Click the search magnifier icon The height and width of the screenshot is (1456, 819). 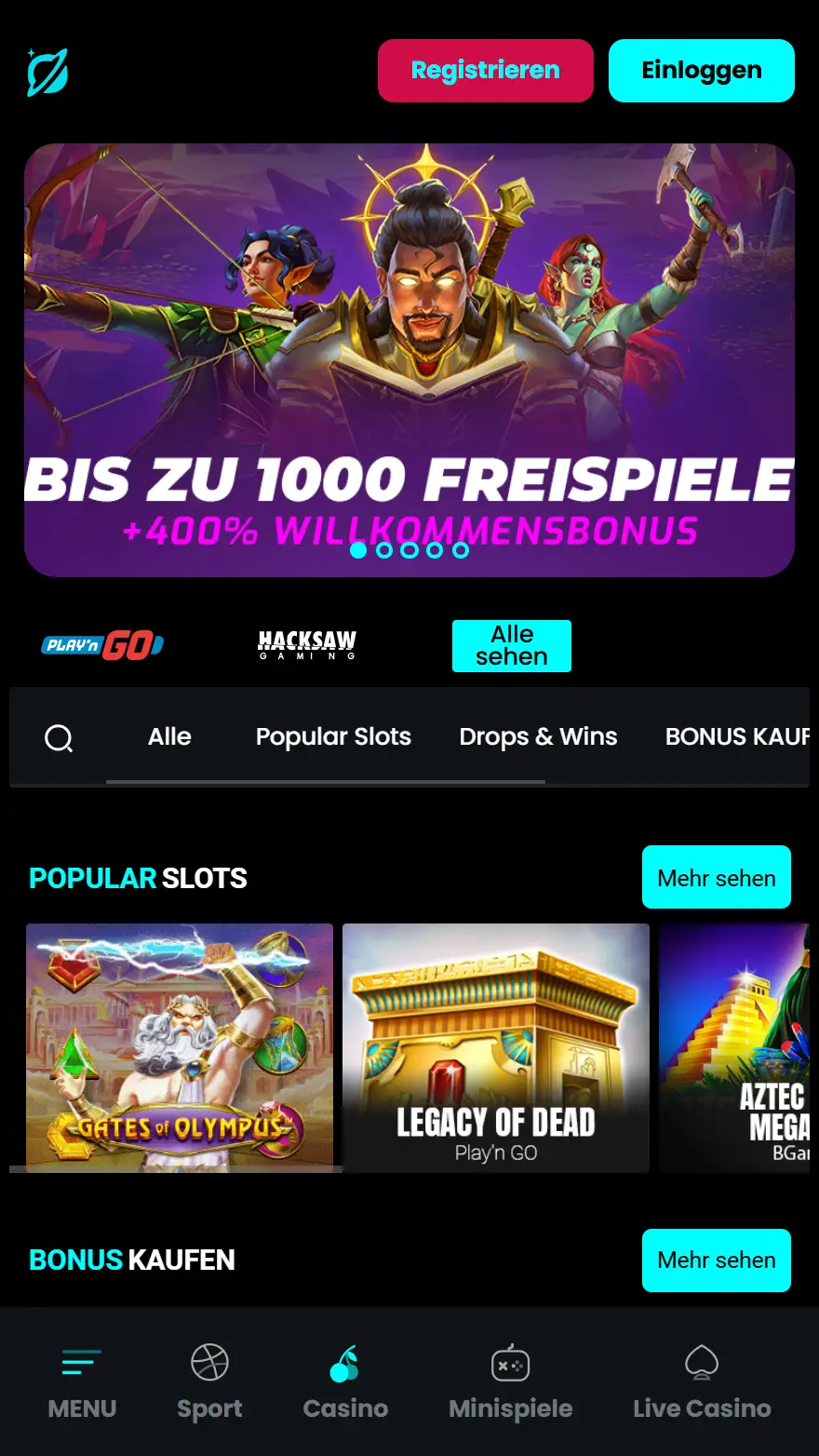pyautogui.click(x=60, y=737)
